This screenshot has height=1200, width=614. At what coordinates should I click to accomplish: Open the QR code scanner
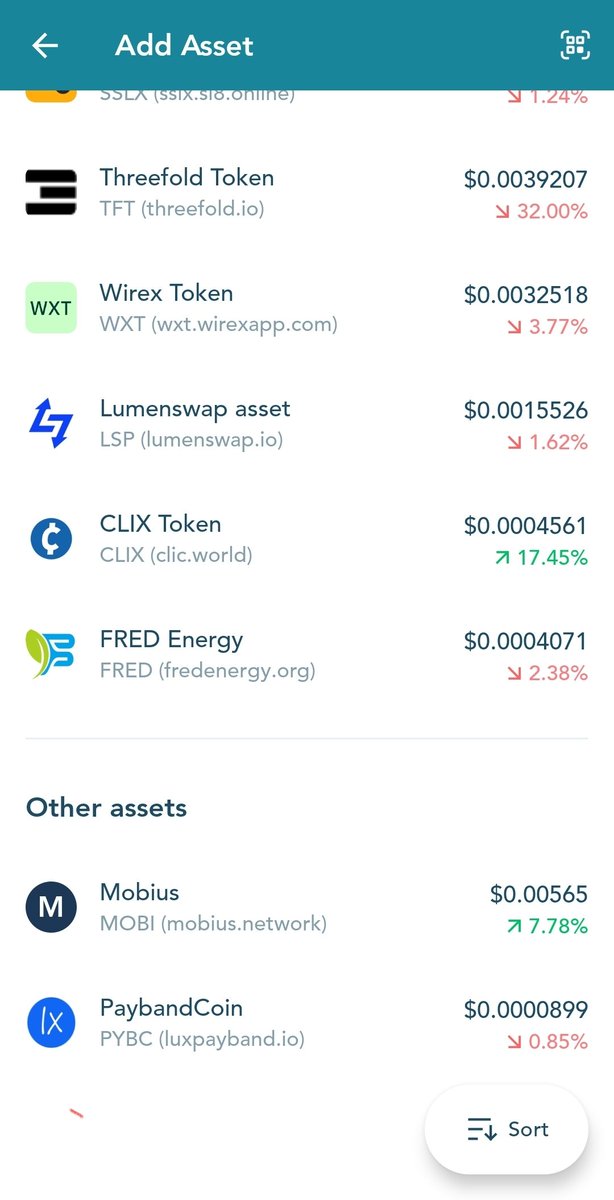point(574,45)
